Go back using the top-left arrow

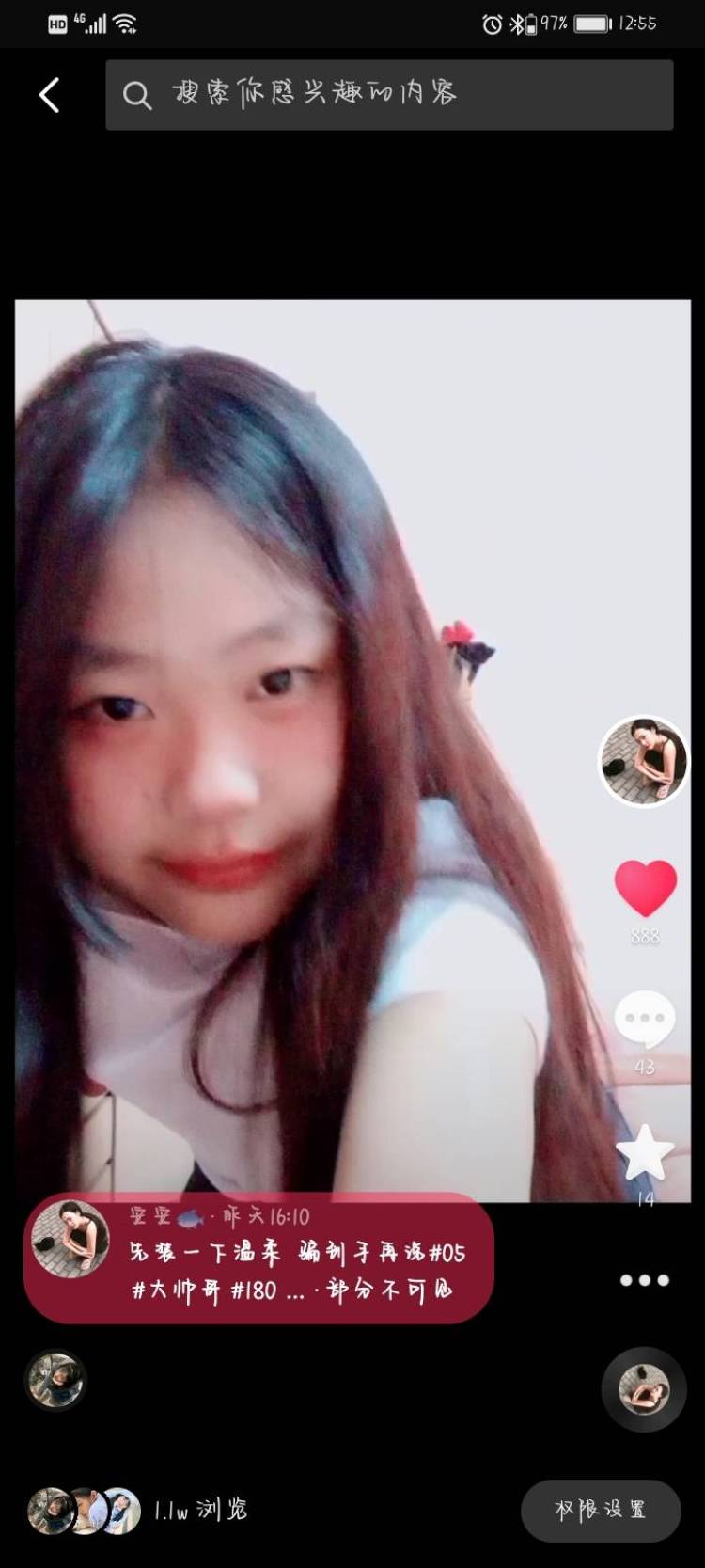click(x=50, y=95)
